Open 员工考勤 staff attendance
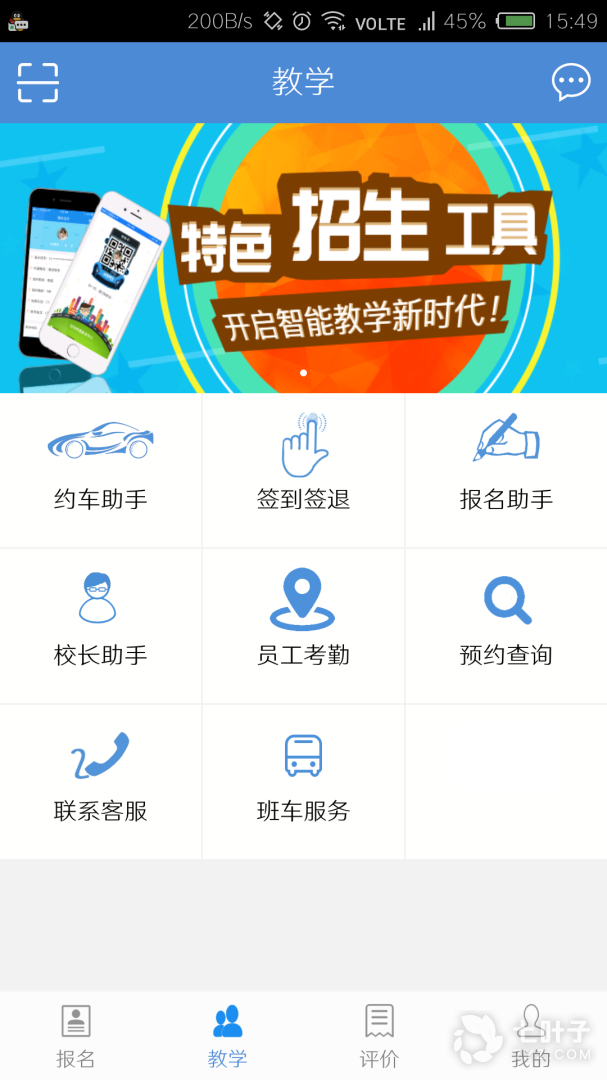Image resolution: width=607 pixels, height=1080 pixels. pyautogui.click(x=303, y=625)
